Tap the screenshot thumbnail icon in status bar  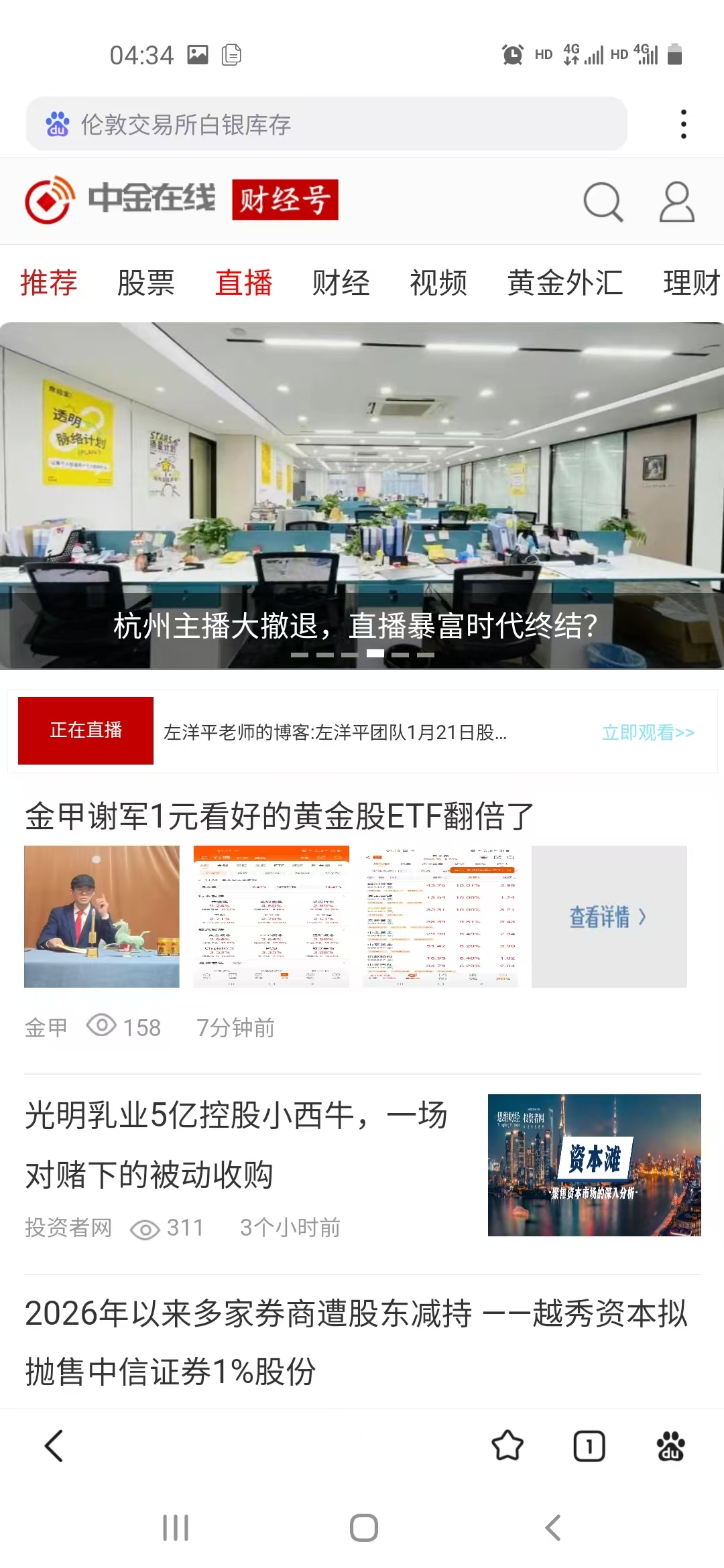coord(198,54)
